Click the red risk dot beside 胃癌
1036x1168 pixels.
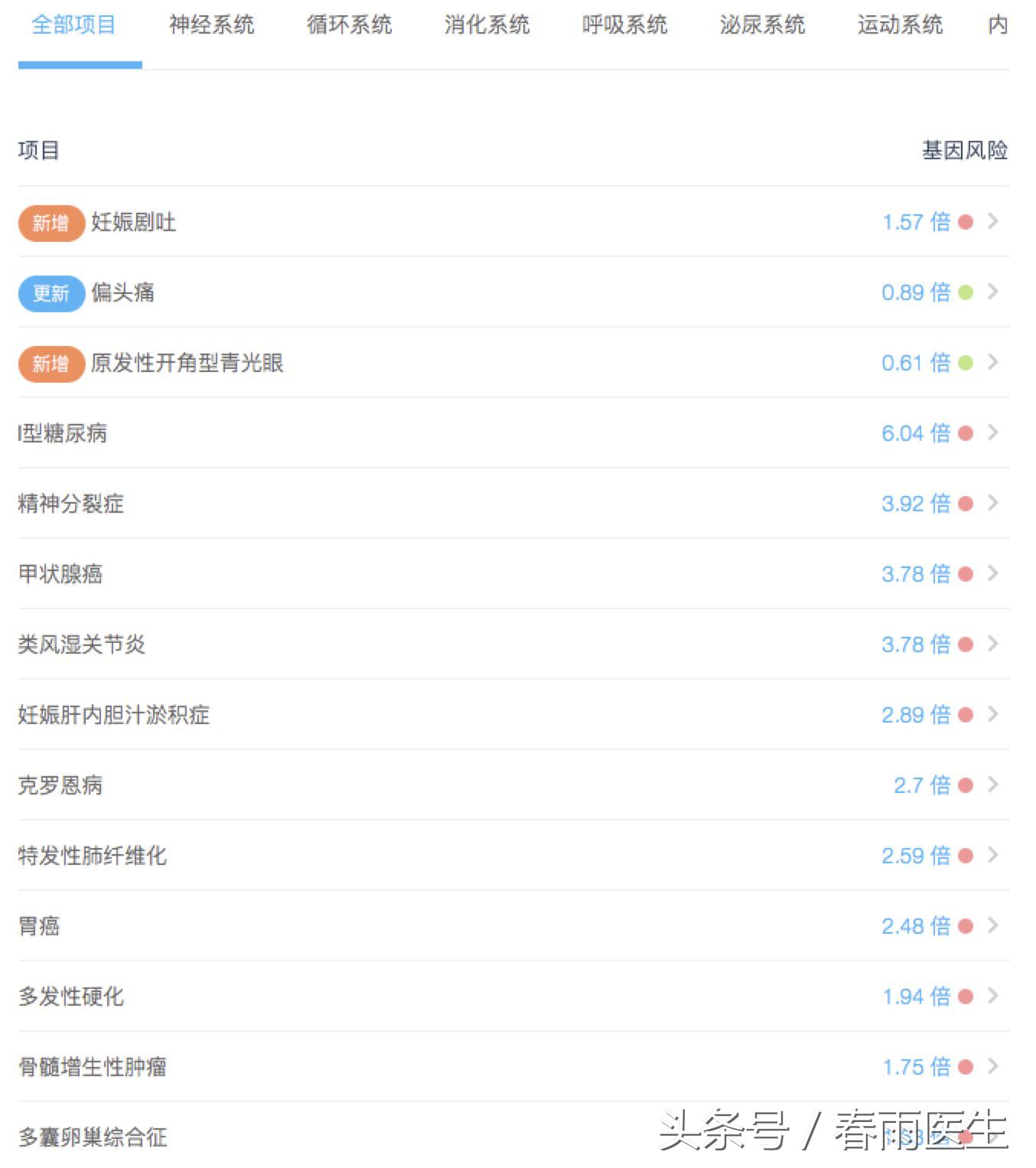coord(966,926)
